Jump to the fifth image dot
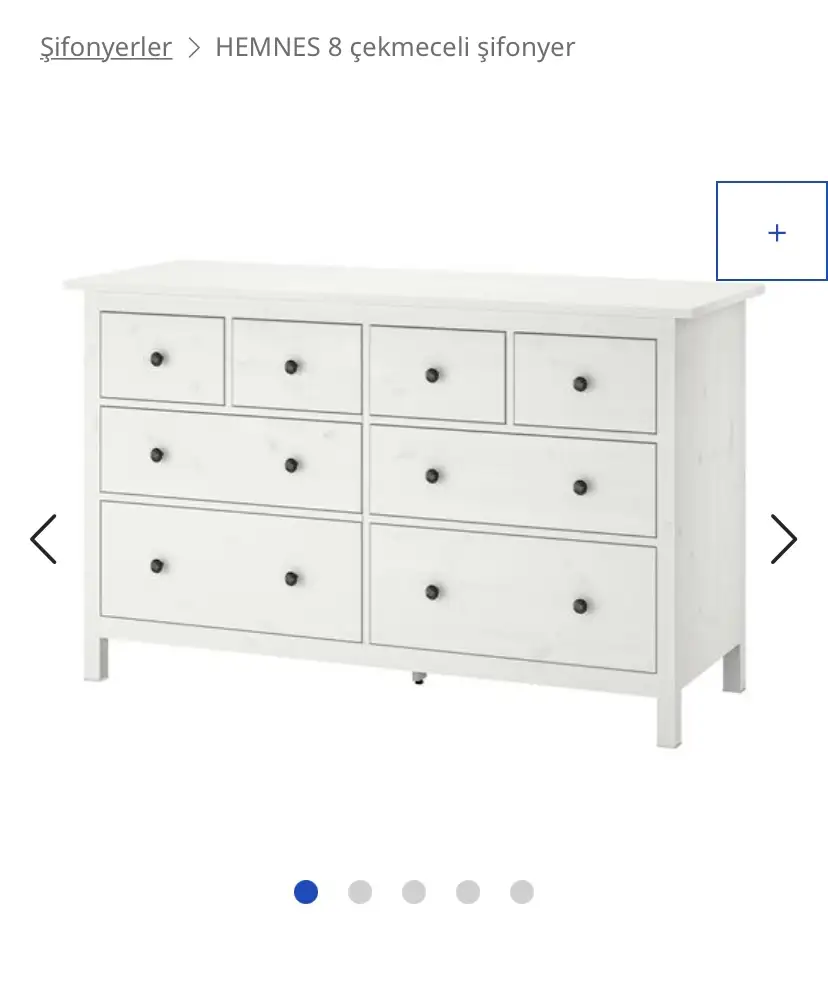This screenshot has height=988, width=828. tap(522, 892)
